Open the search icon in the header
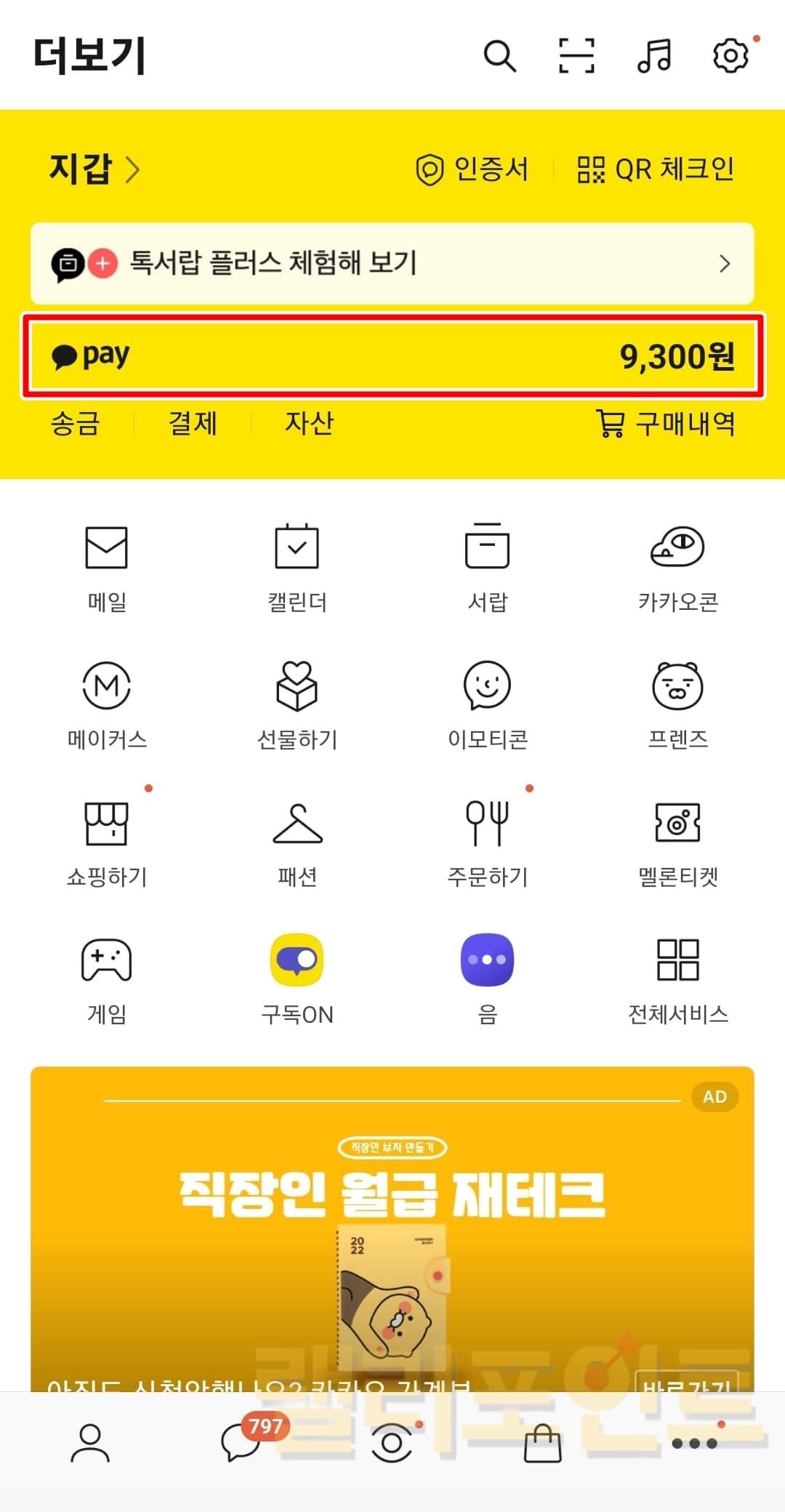The height and width of the screenshot is (1512, 785). 500,56
